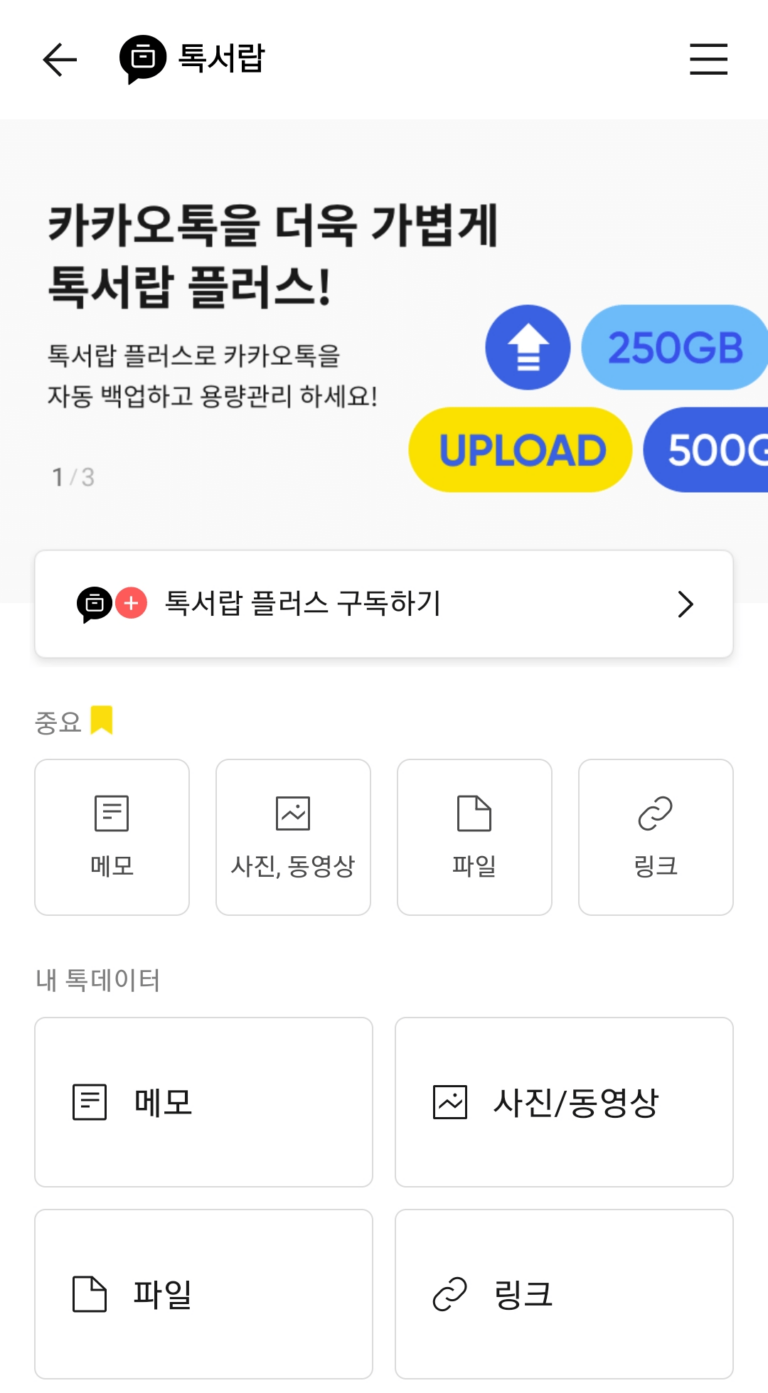
Task: Open 사진/동영상 under 내 톡데이터
Action: [563, 1101]
